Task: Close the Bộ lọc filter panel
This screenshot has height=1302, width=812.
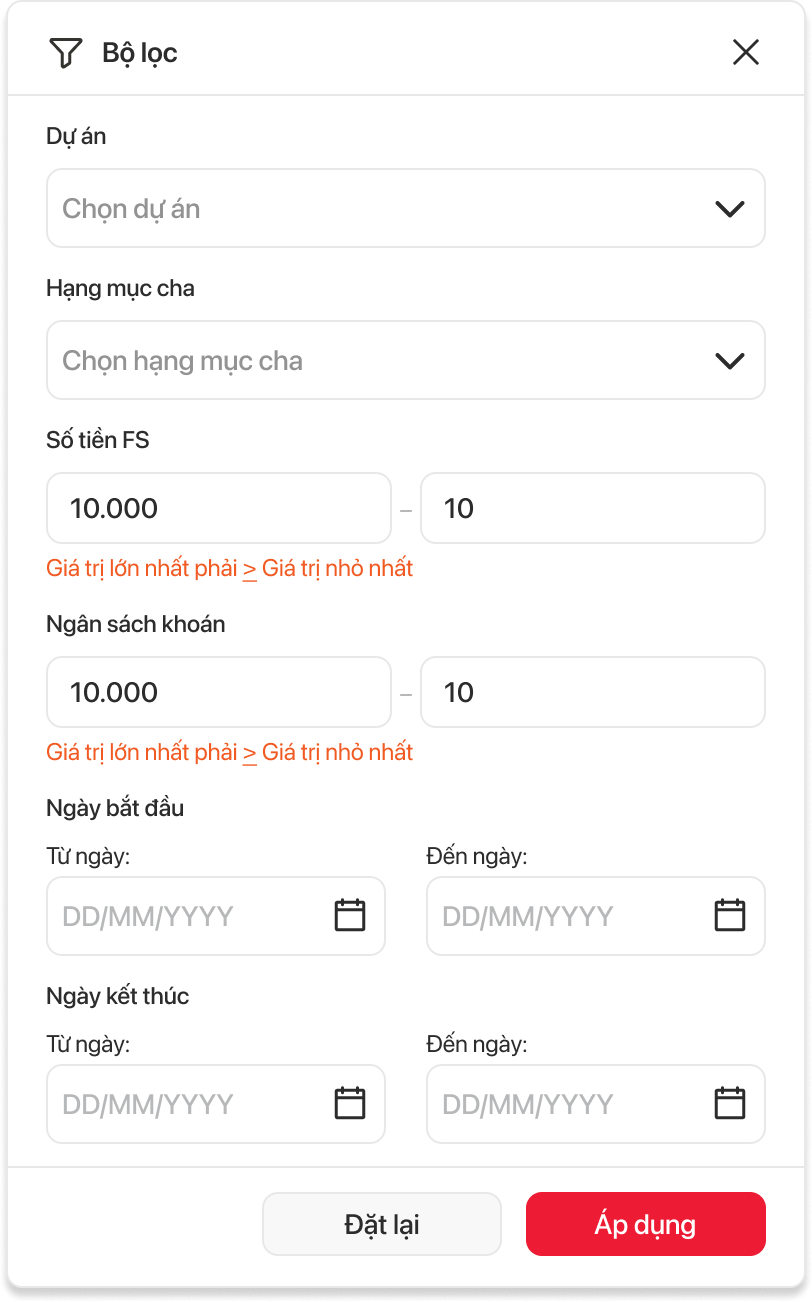Action: point(746,52)
